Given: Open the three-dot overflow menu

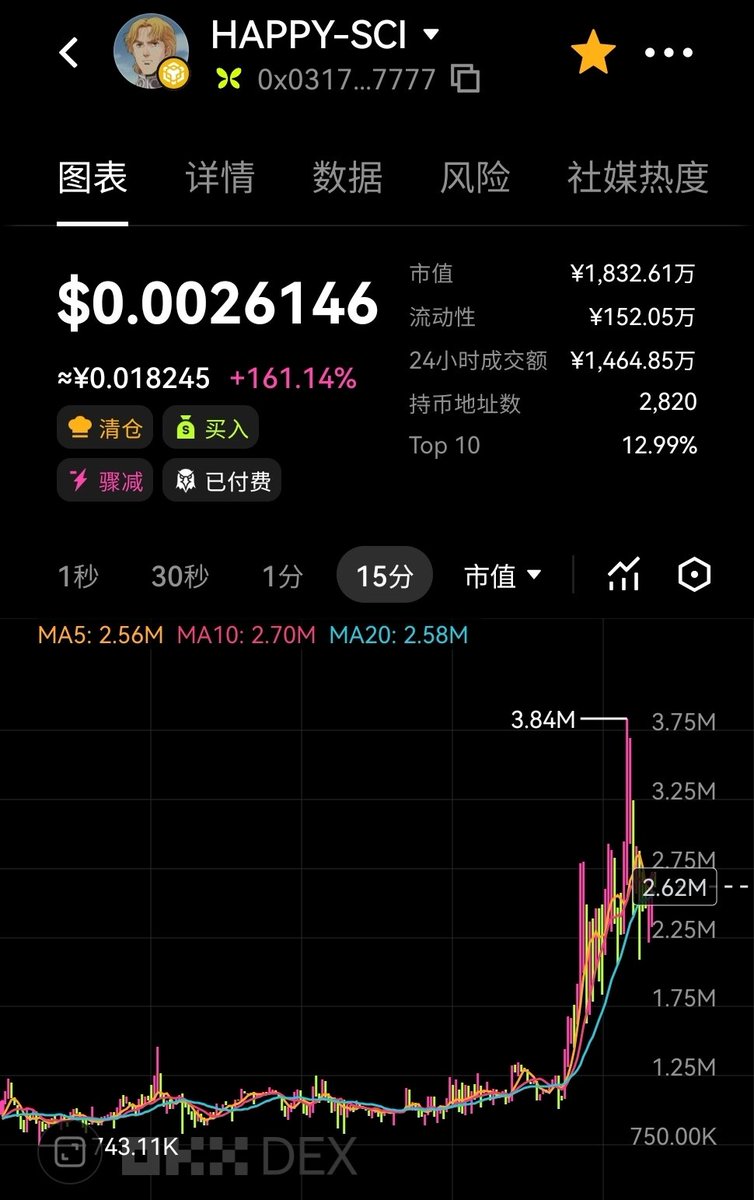Looking at the screenshot, I should click(x=669, y=53).
